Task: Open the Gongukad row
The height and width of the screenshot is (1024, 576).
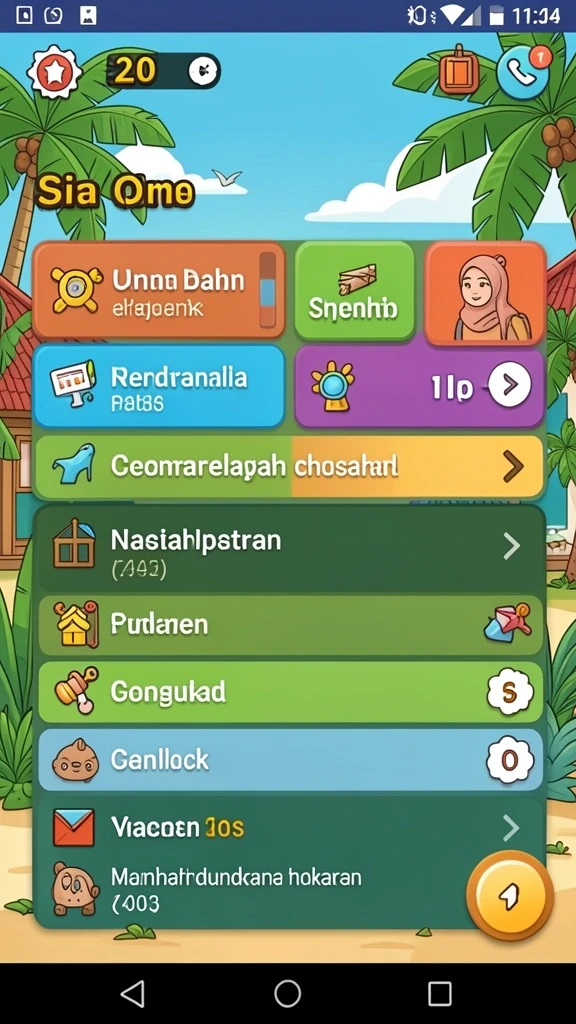Action: coord(291,692)
